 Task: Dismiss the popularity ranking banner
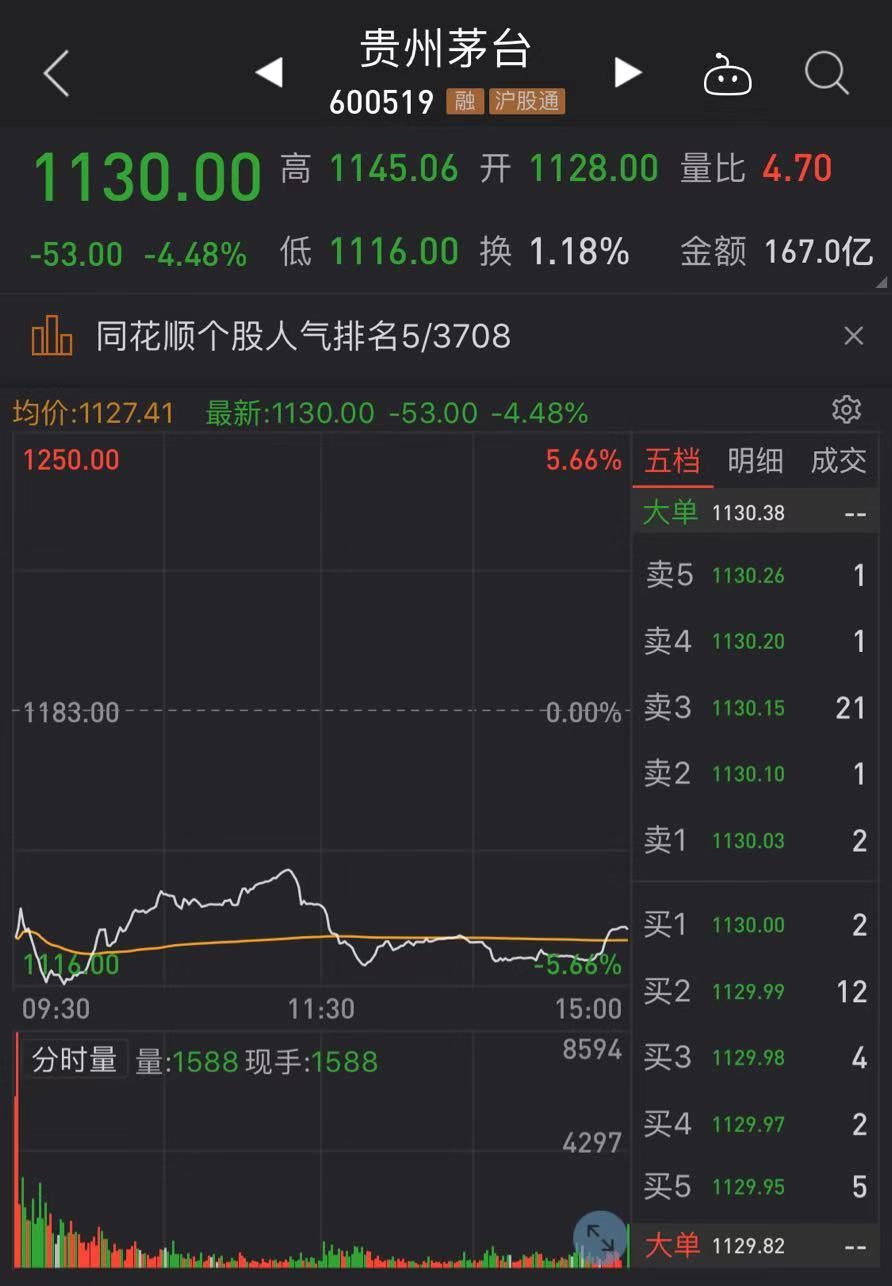853,336
